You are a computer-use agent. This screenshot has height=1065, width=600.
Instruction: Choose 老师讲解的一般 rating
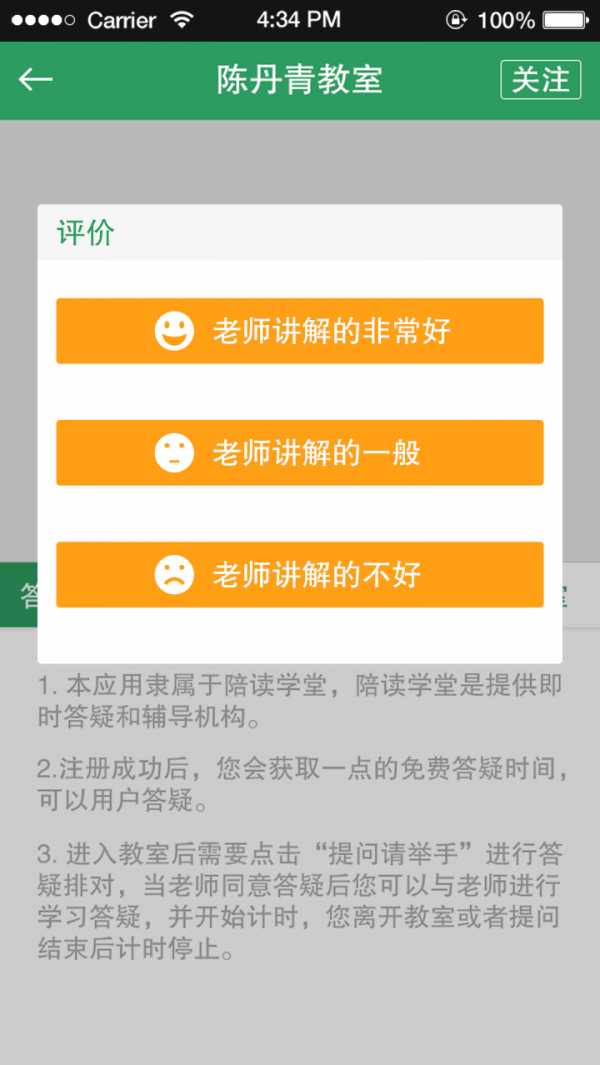point(300,453)
